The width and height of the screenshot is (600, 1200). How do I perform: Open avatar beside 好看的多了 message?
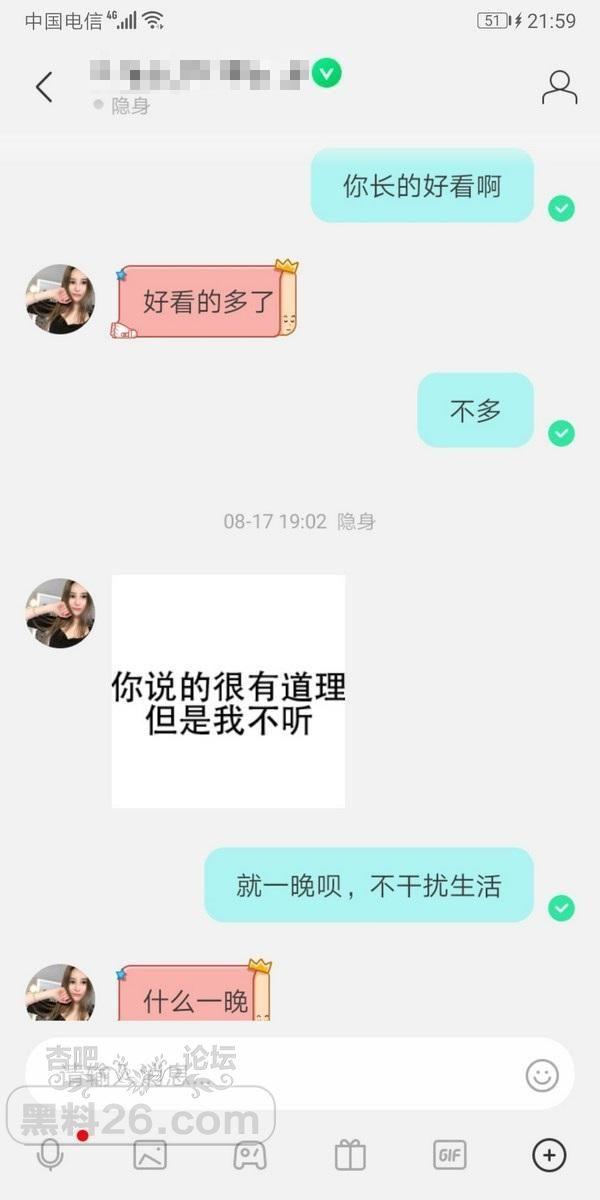tap(60, 299)
